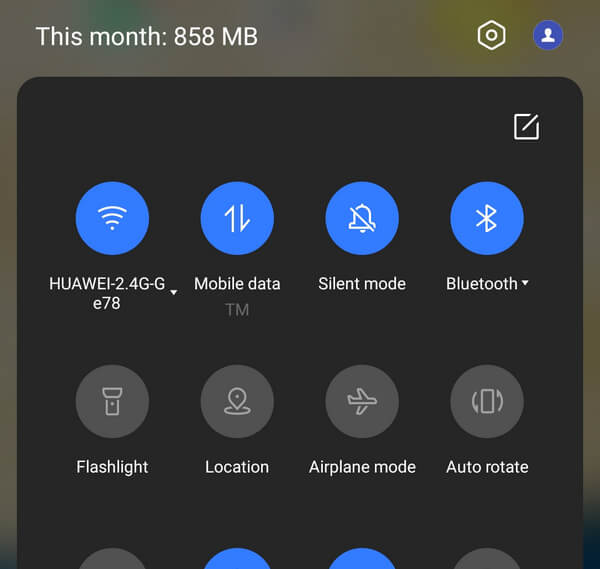Open settings via the hexagon gear icon
The height and width of the screenshot is (569, 600).
tap(491, 37)
